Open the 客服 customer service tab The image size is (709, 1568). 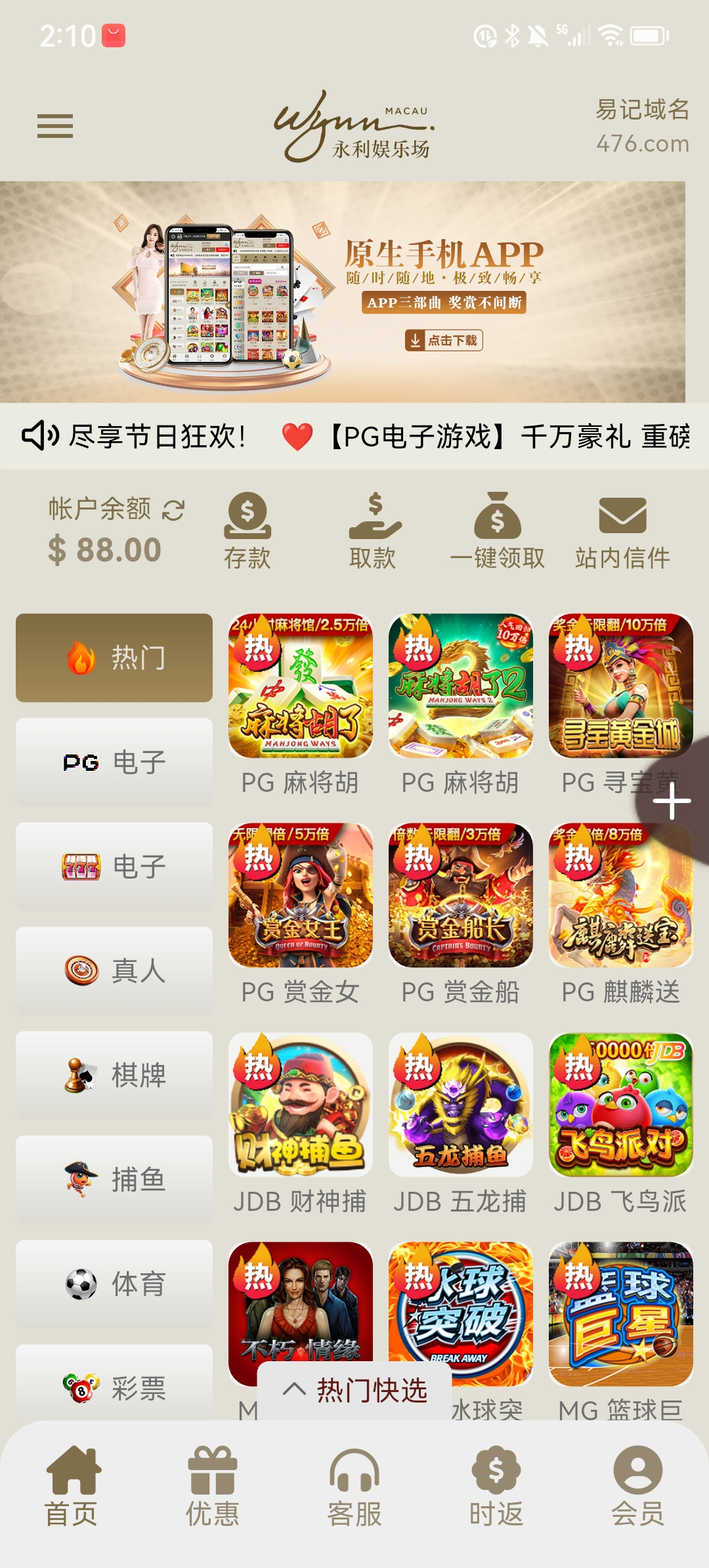point(354,1487)
